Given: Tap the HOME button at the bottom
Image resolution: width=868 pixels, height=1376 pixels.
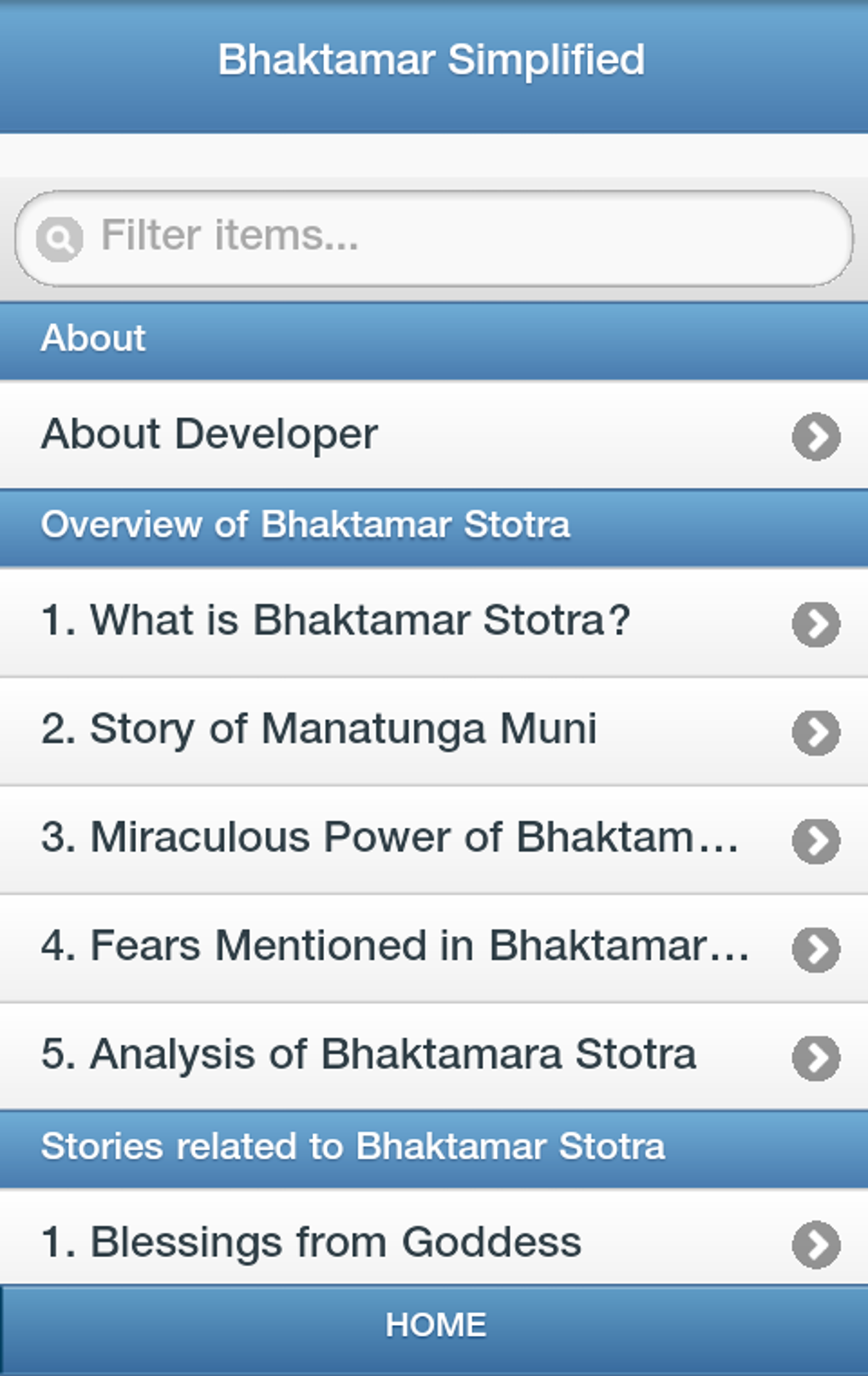Looking at the screenshot, I should click(434, 1325).
